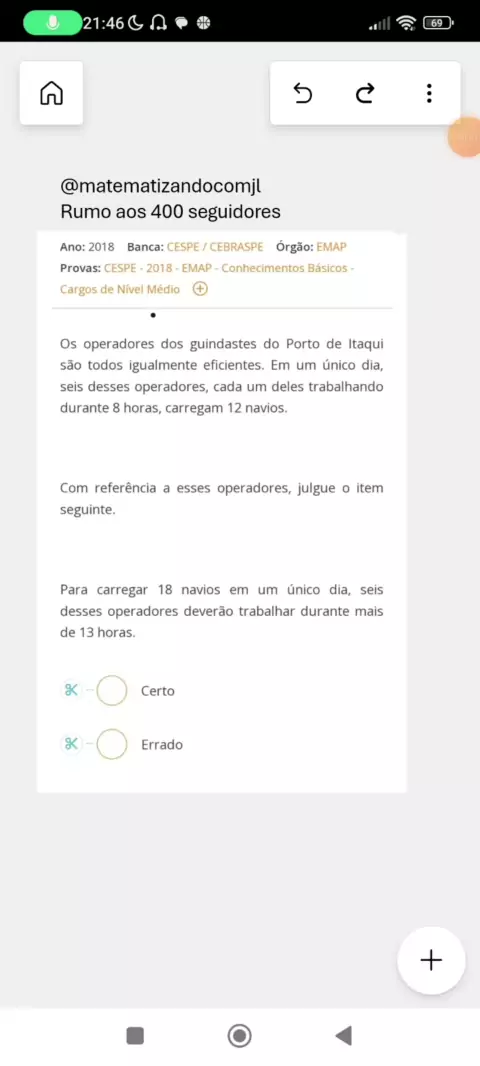Open the three-dot overflow menu

pyautogui.click(x=429, y=93)
